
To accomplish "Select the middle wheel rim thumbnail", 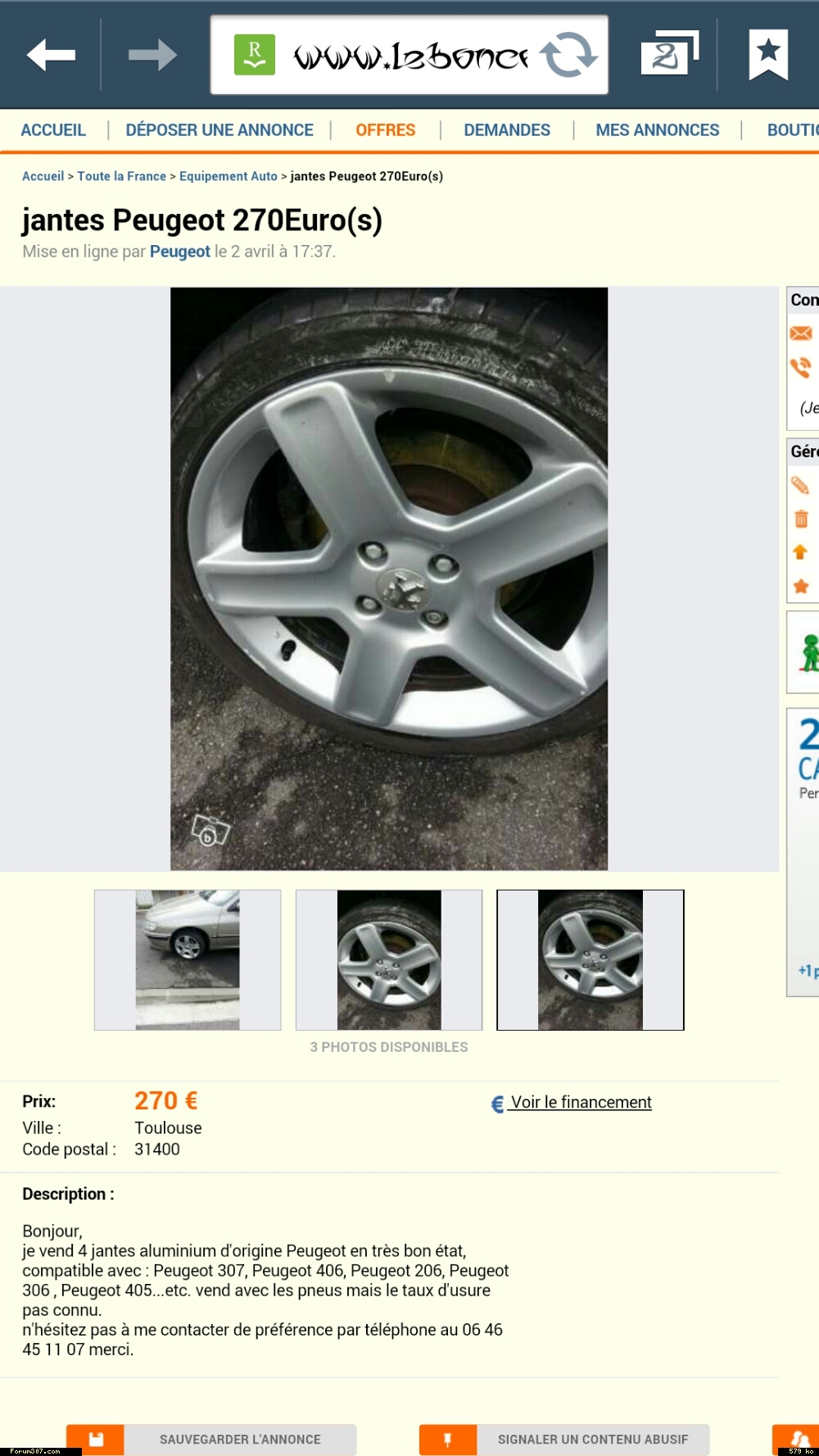I will (389, 959).
